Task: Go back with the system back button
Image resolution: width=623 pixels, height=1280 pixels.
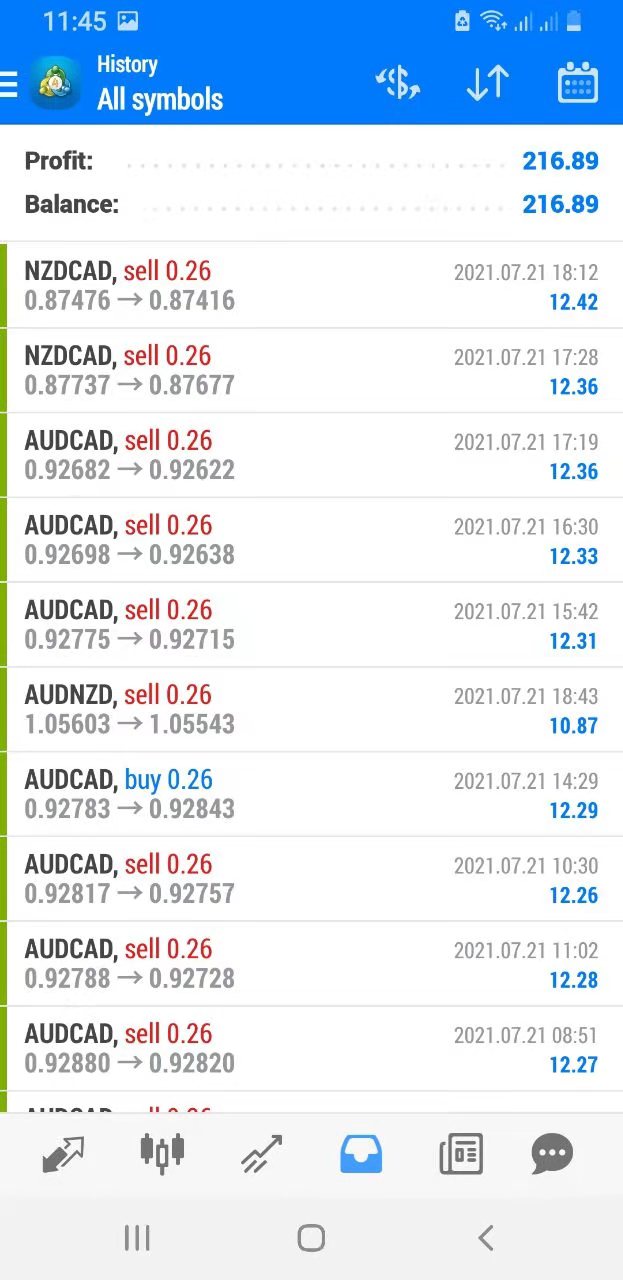Action: 486,1238
